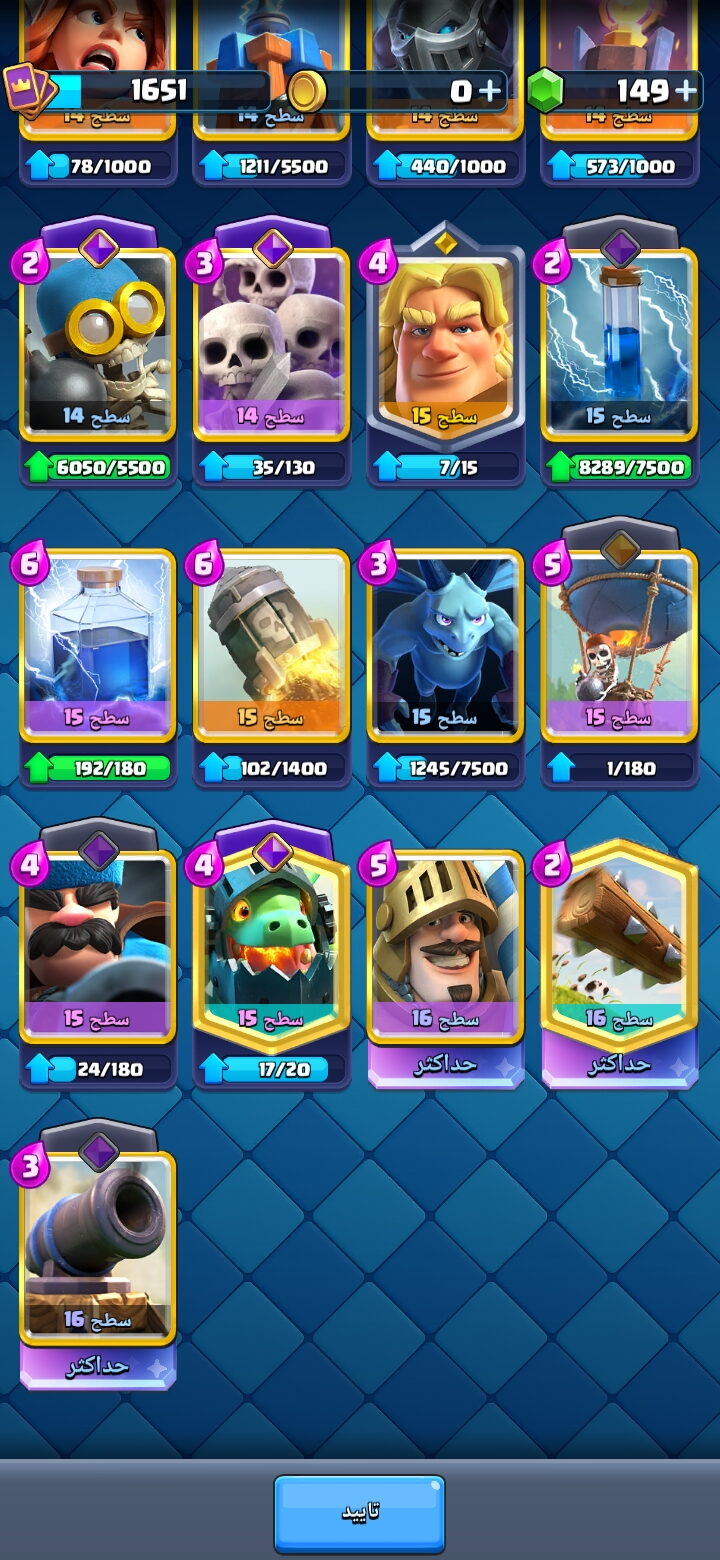
Task: Pick the Balloon card showing 1/180
Action: click(620, 652)
